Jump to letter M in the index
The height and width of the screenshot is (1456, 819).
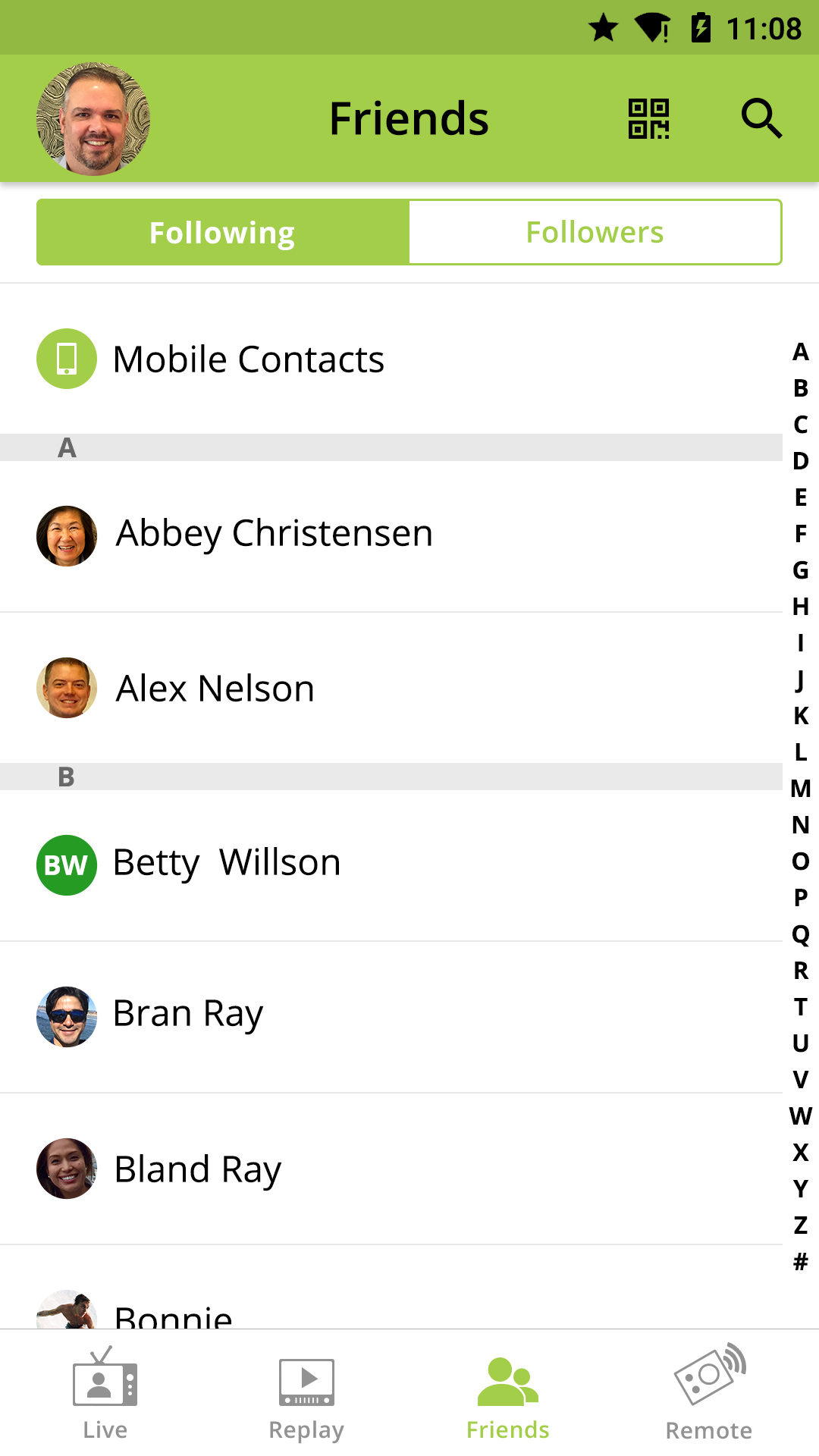801,789
